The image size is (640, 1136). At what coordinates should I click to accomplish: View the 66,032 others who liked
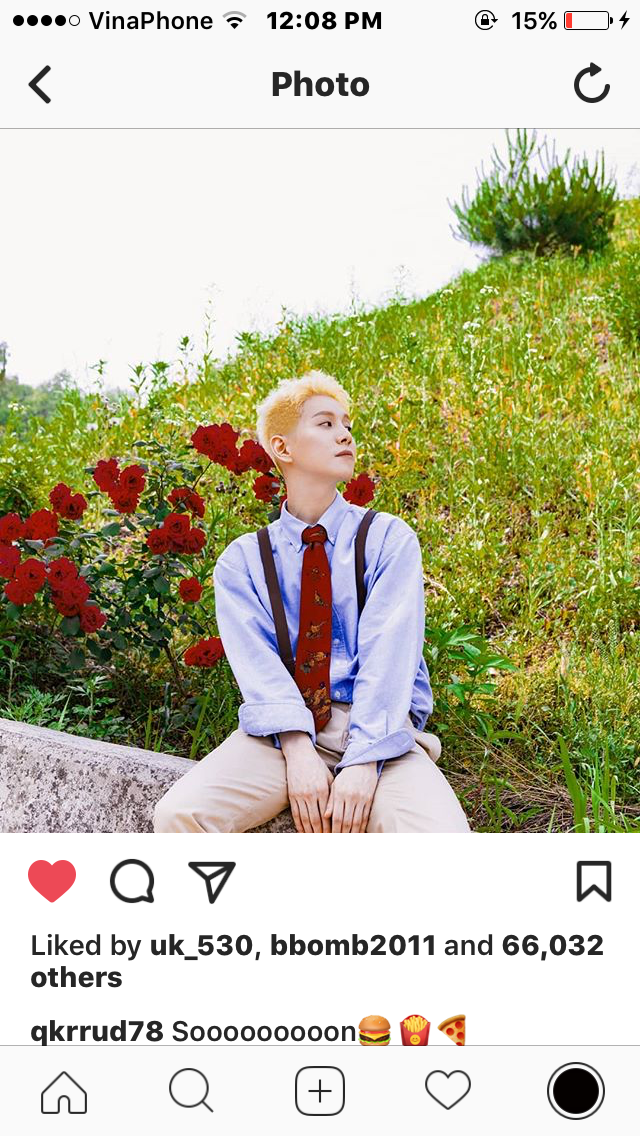point(552,945)
